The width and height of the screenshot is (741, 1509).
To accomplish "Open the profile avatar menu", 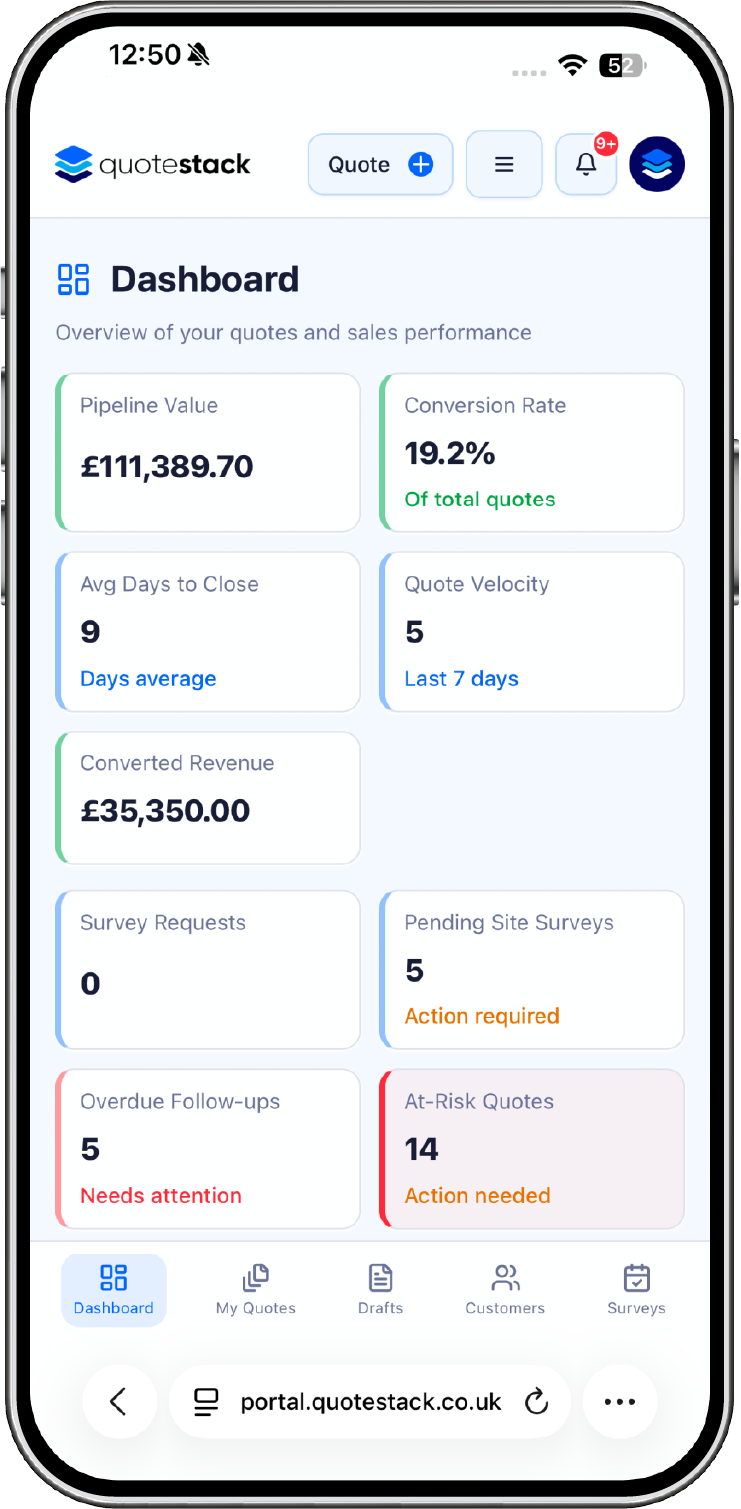I will 657,165.
